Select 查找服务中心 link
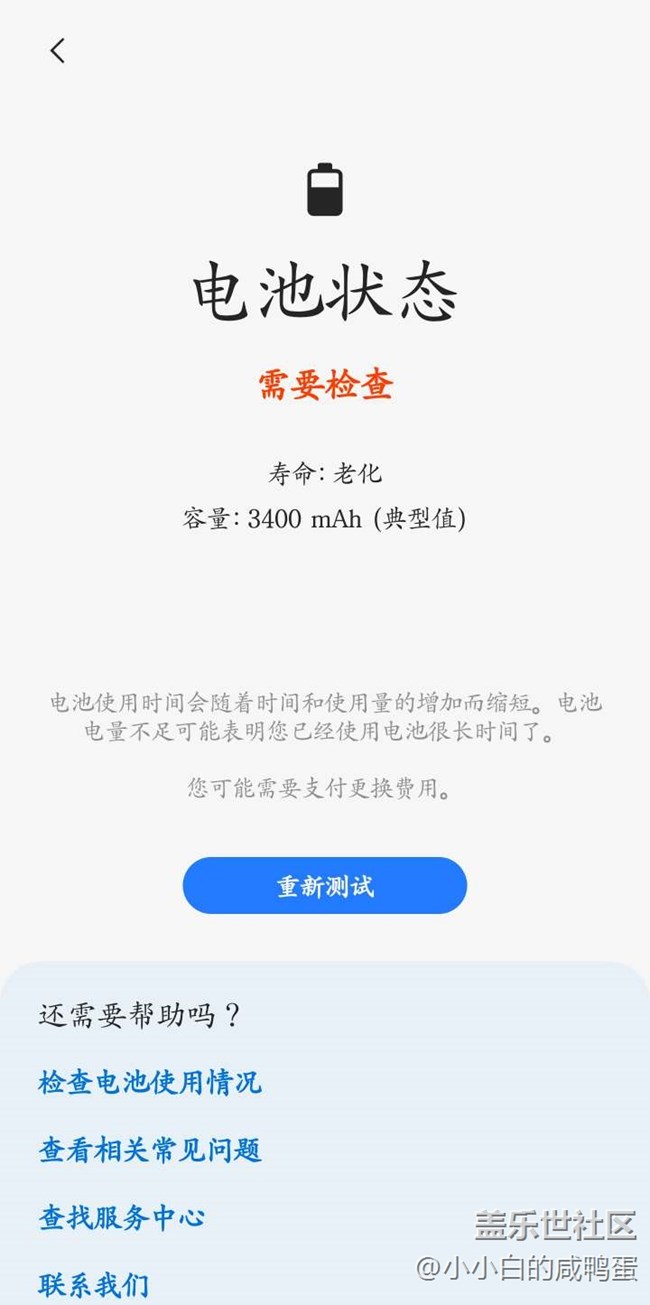Viewport: 650px width, 1305px height. click(x=122, y=1217)
